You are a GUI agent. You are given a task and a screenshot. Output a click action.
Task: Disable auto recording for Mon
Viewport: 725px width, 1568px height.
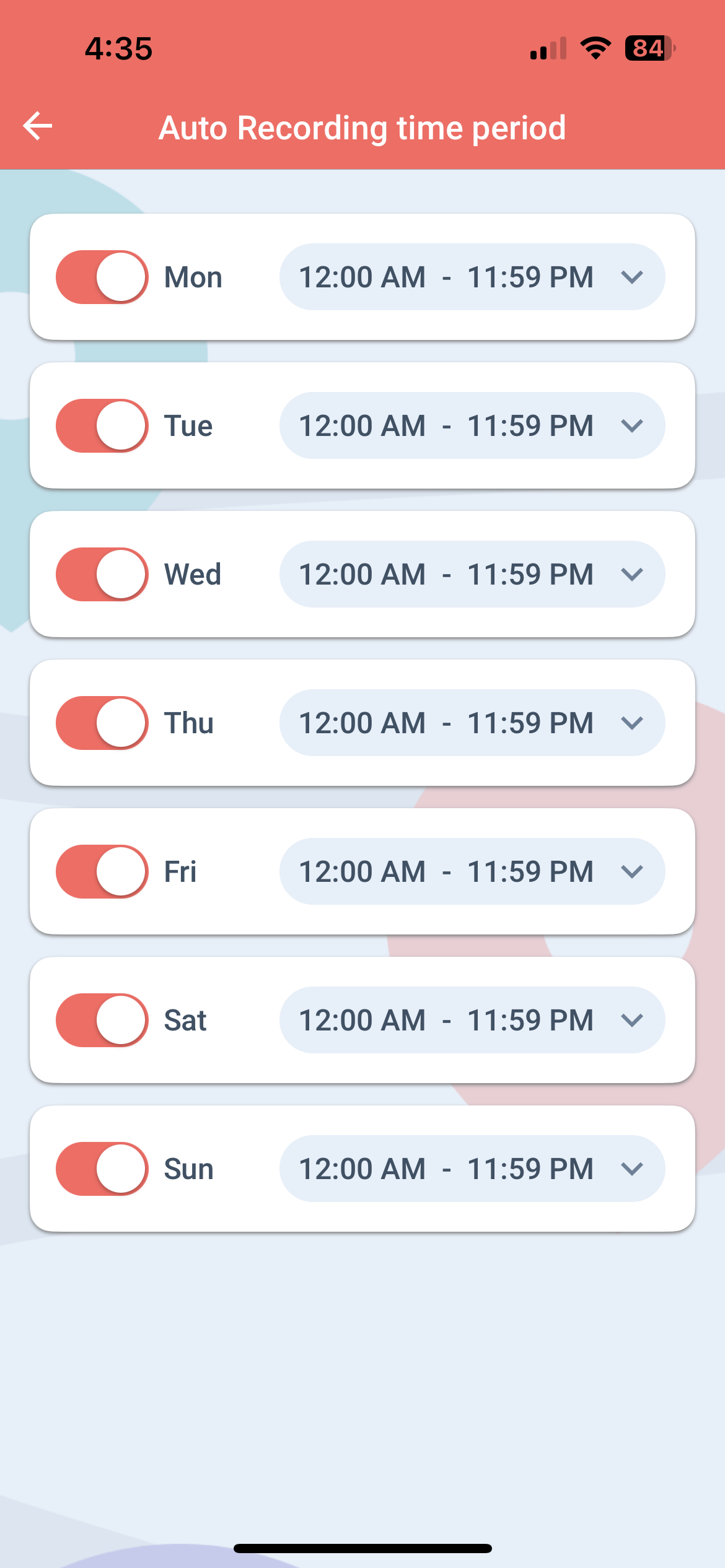(x=102, y=277)
